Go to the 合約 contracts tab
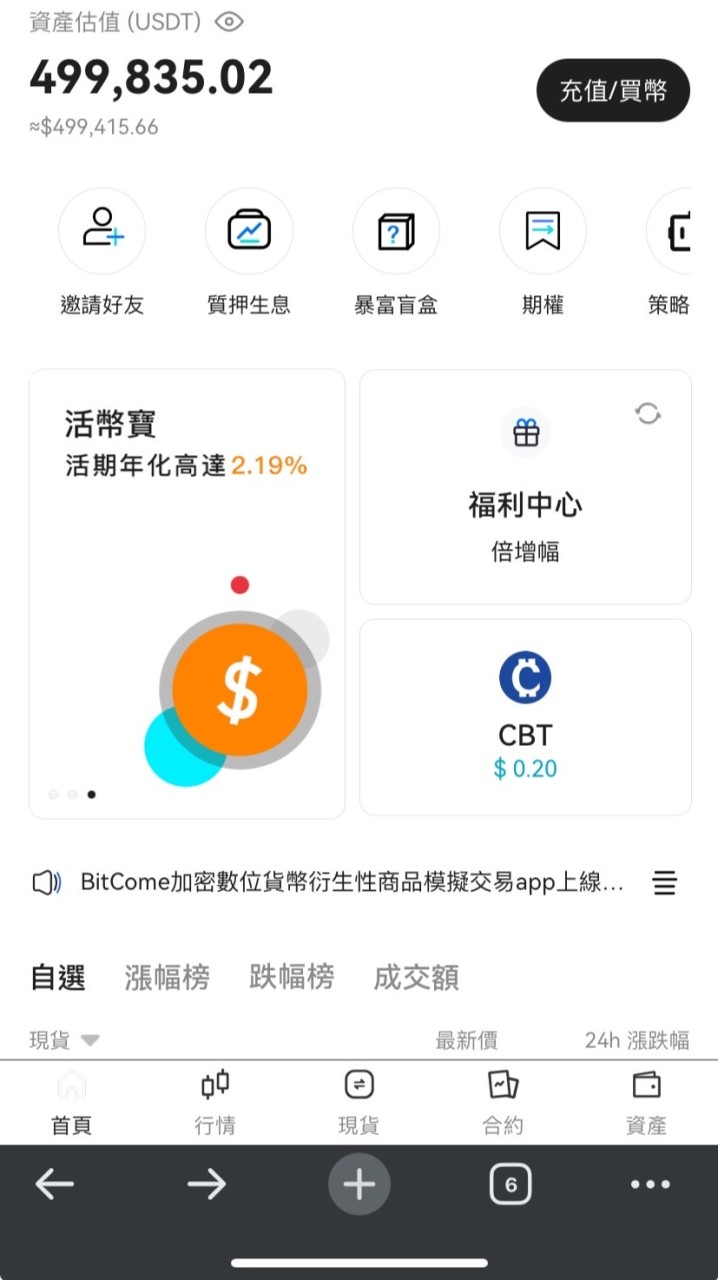Screen dimensions: 718x1280 tap(503, 1102)
